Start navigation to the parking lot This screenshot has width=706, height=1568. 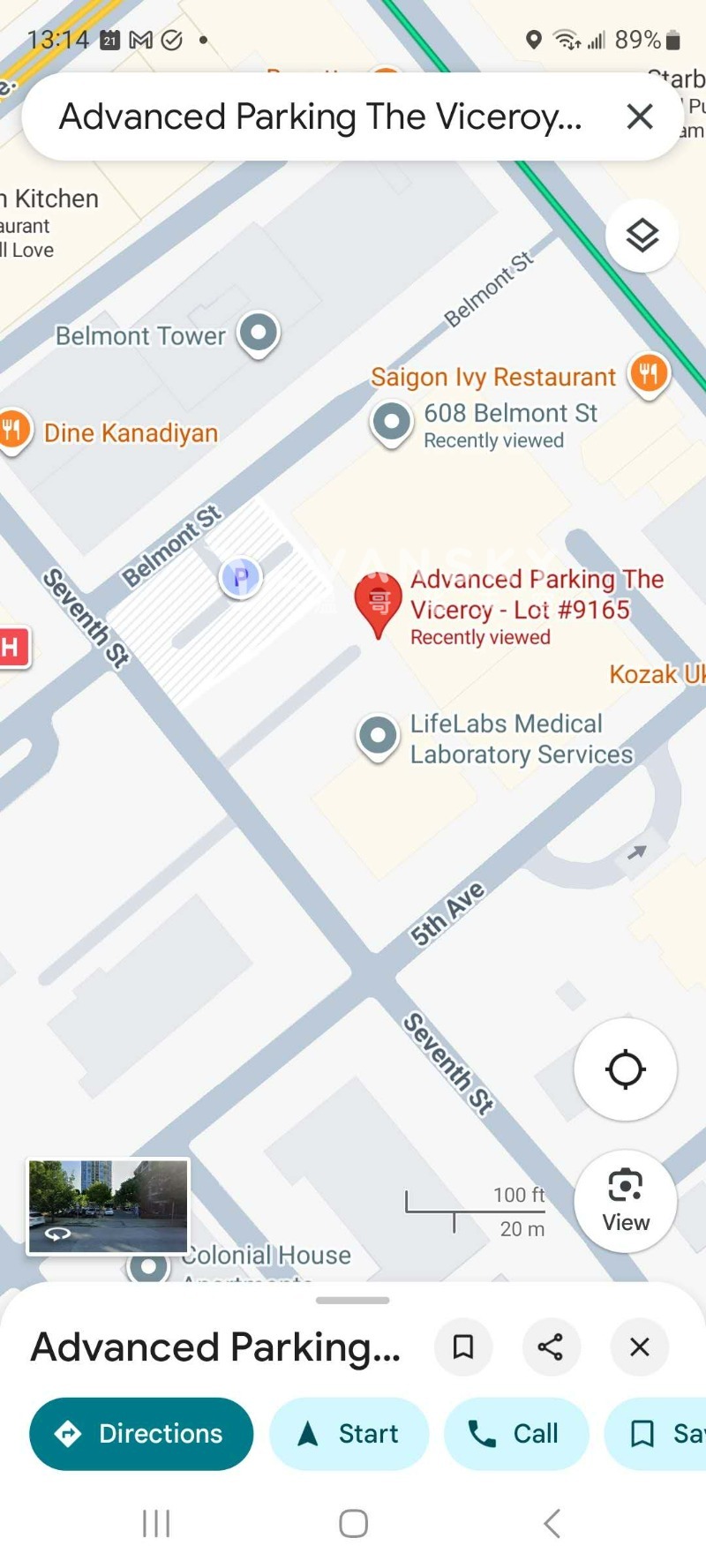pos(349,1434)
